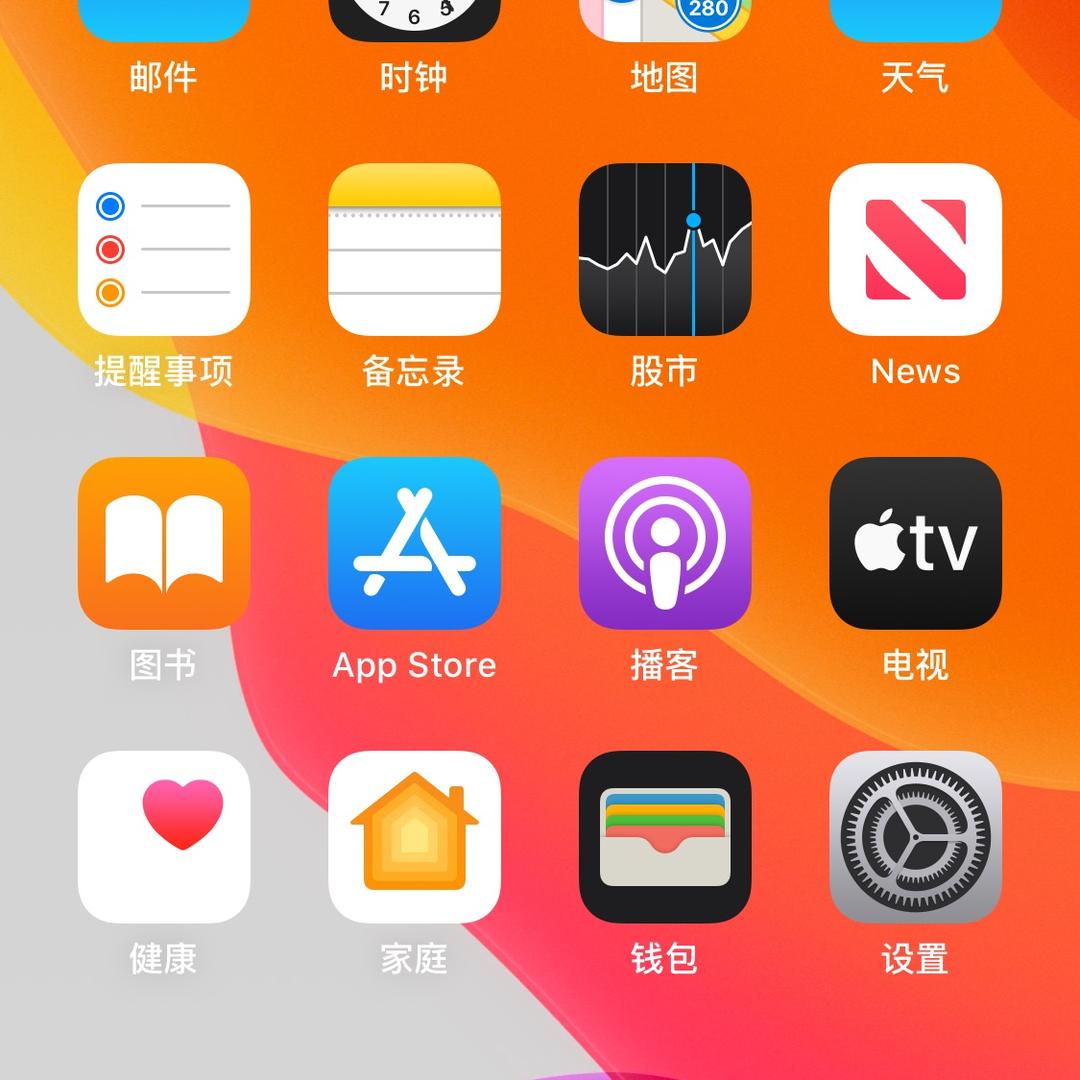Open 播客 Podcasts

coord(664,543)
